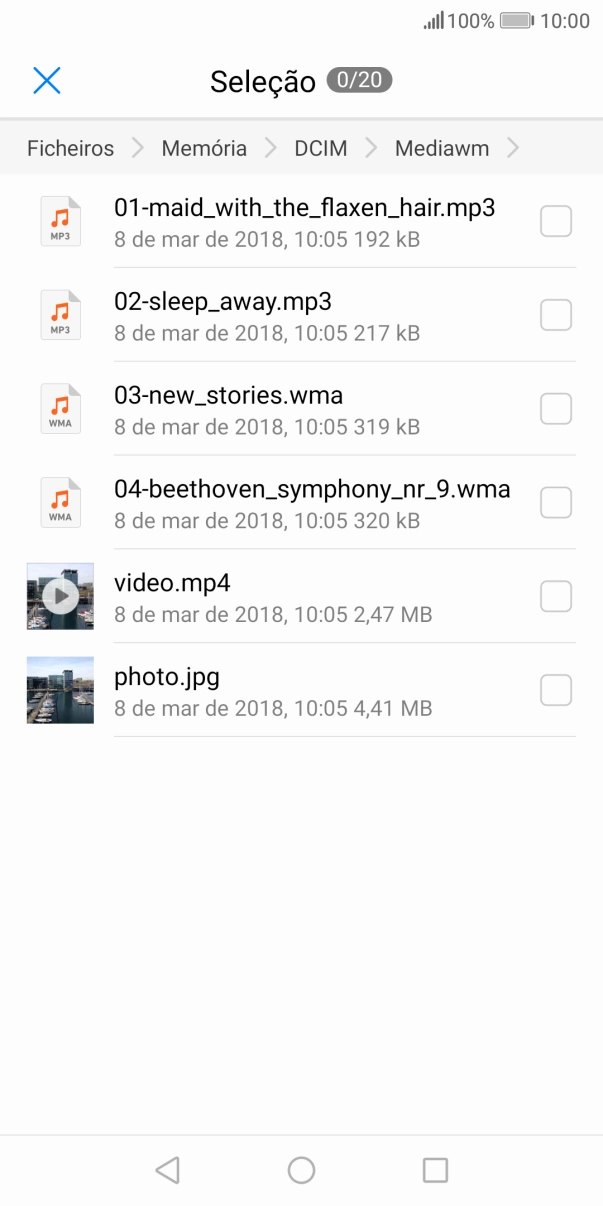603x1206 pixels.
Task: Check the box for 01-maid_with_the_flaxen_hair.mp3
Action: [555, 221]
